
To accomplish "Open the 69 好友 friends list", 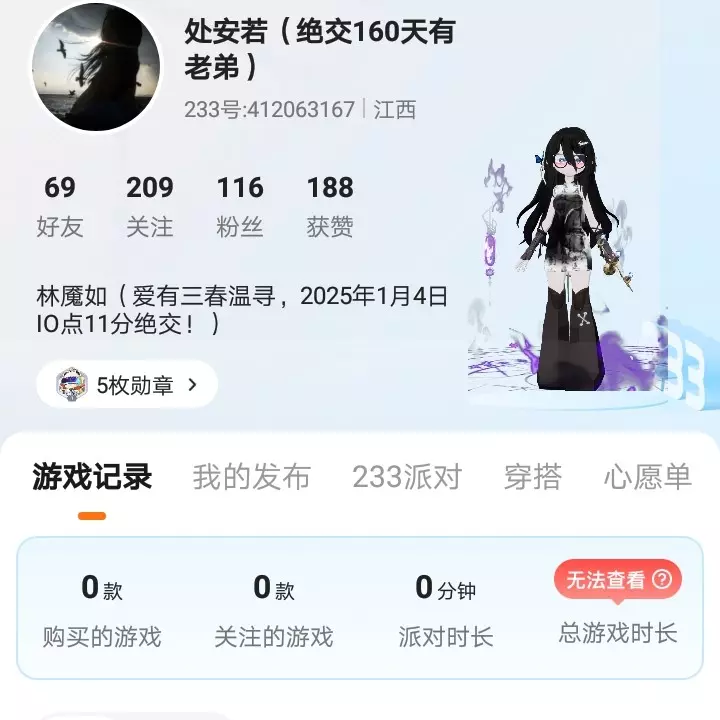I will [x=60, y=207].
